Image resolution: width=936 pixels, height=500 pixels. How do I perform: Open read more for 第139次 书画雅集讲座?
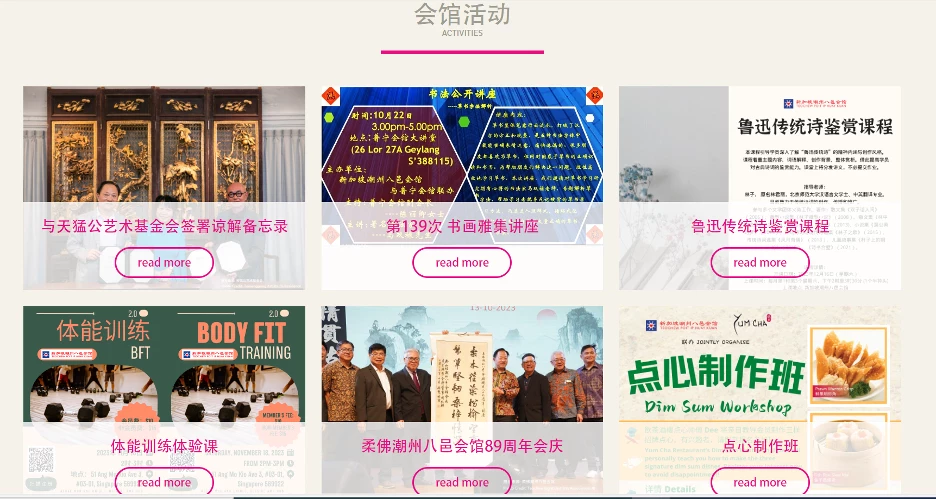pyautogui.click(x=462, y=263)
